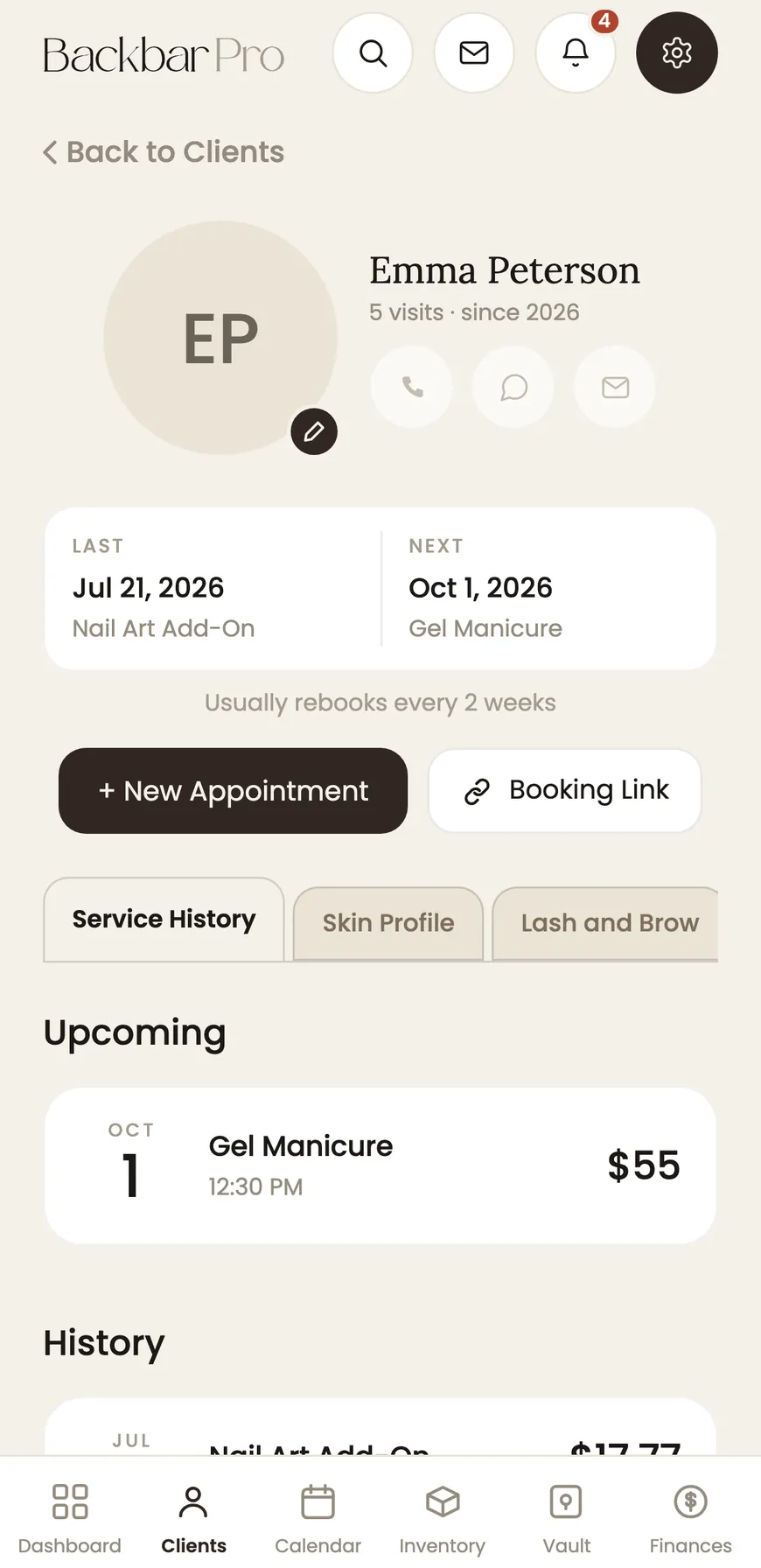
Task: Switch to the Vault tab
Action: (x=566, y=1519)
